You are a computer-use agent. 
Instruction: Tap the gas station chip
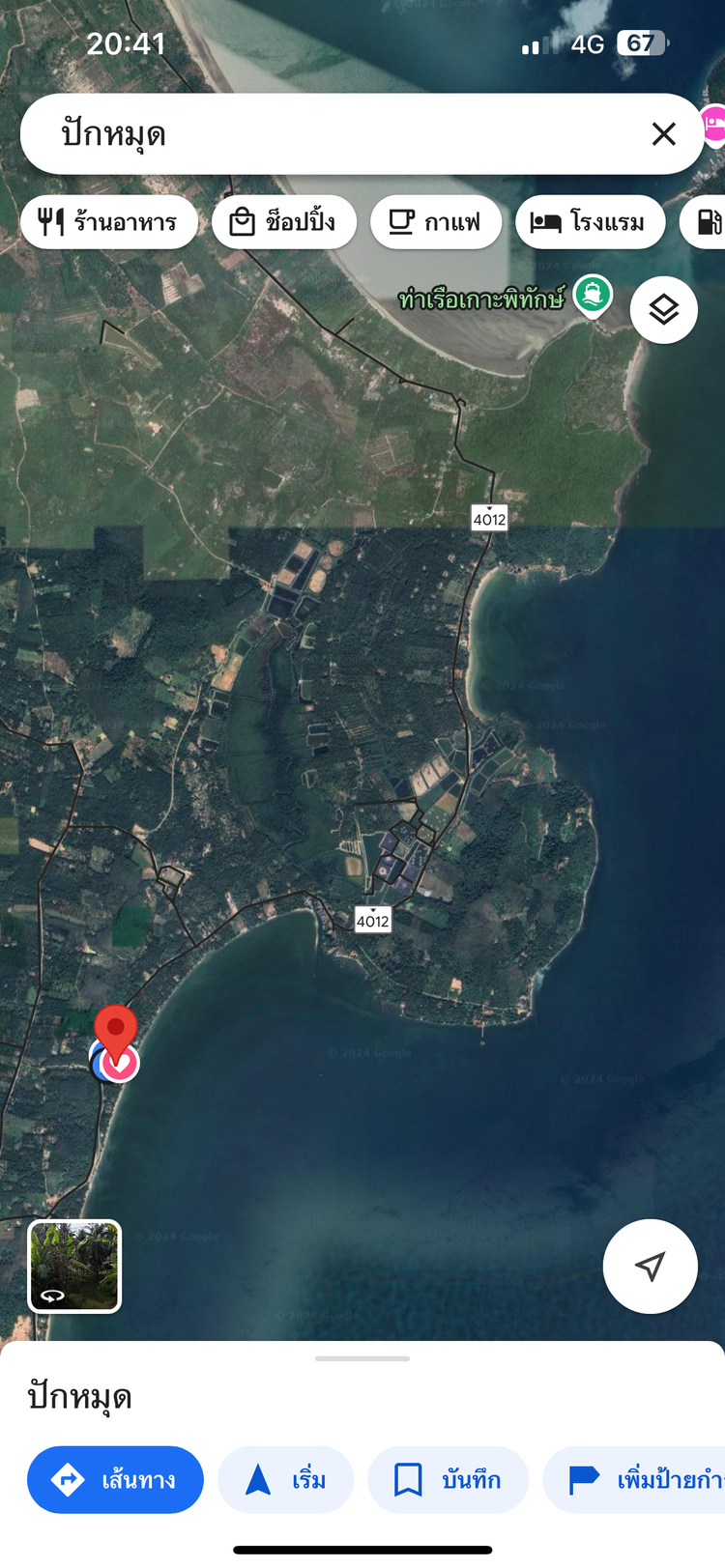click(708, 222)
